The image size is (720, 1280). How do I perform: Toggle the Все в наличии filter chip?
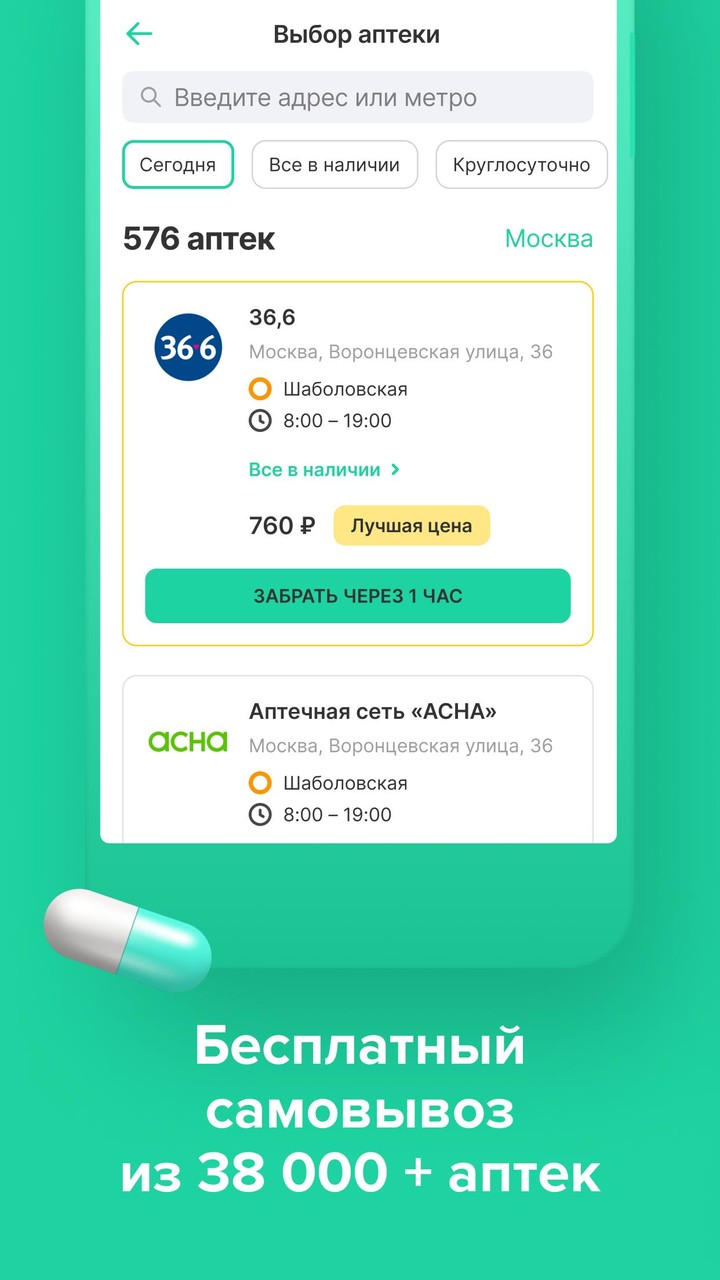pos(334,164)
